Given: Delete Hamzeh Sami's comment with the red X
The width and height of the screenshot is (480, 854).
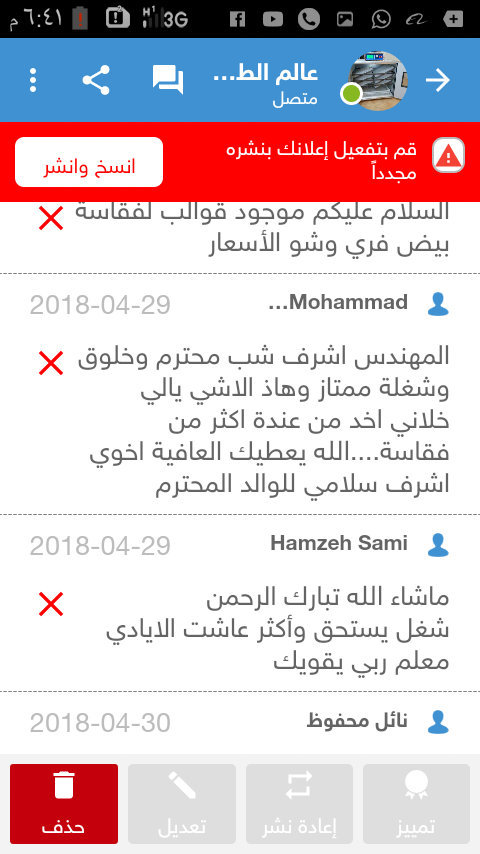Looking at the screenshot, I should [51, 605].
